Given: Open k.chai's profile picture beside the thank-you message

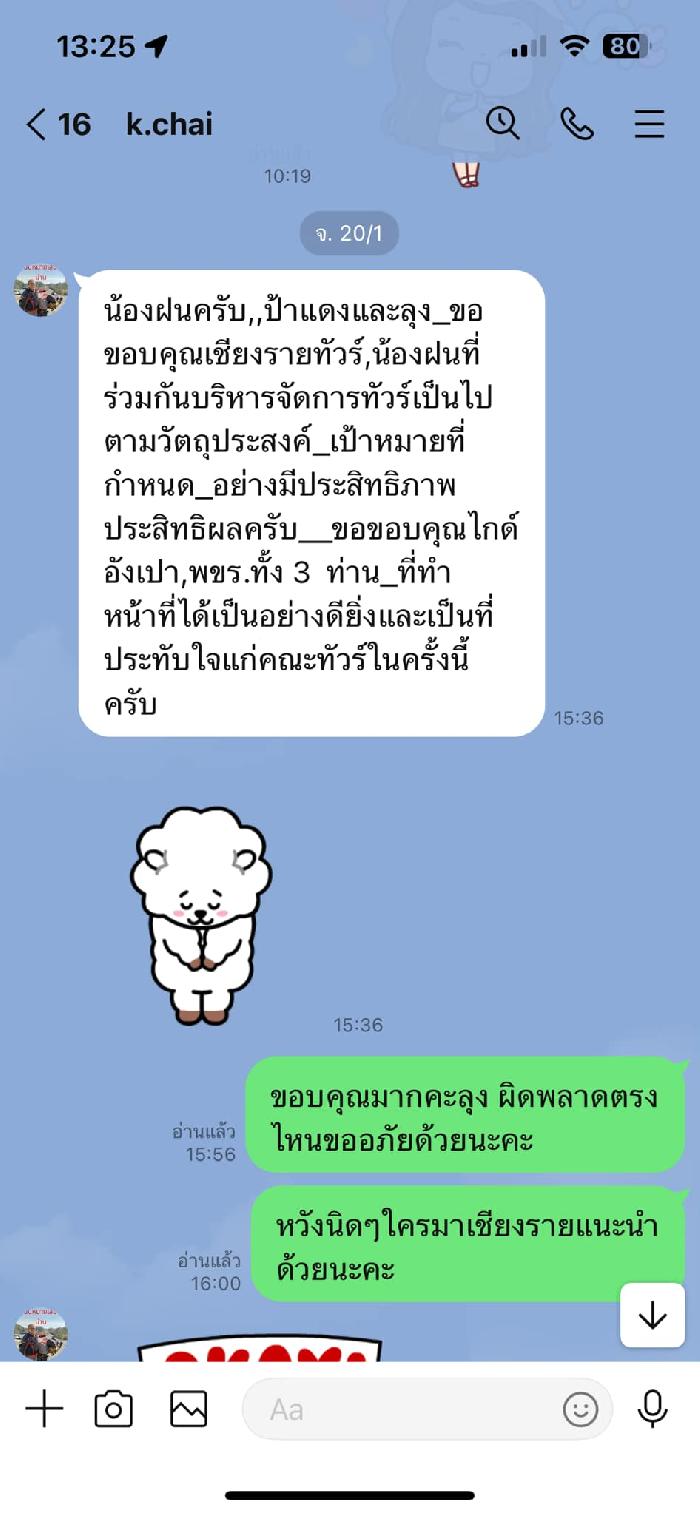Looking at the screenshot, I should click(40, 291).
